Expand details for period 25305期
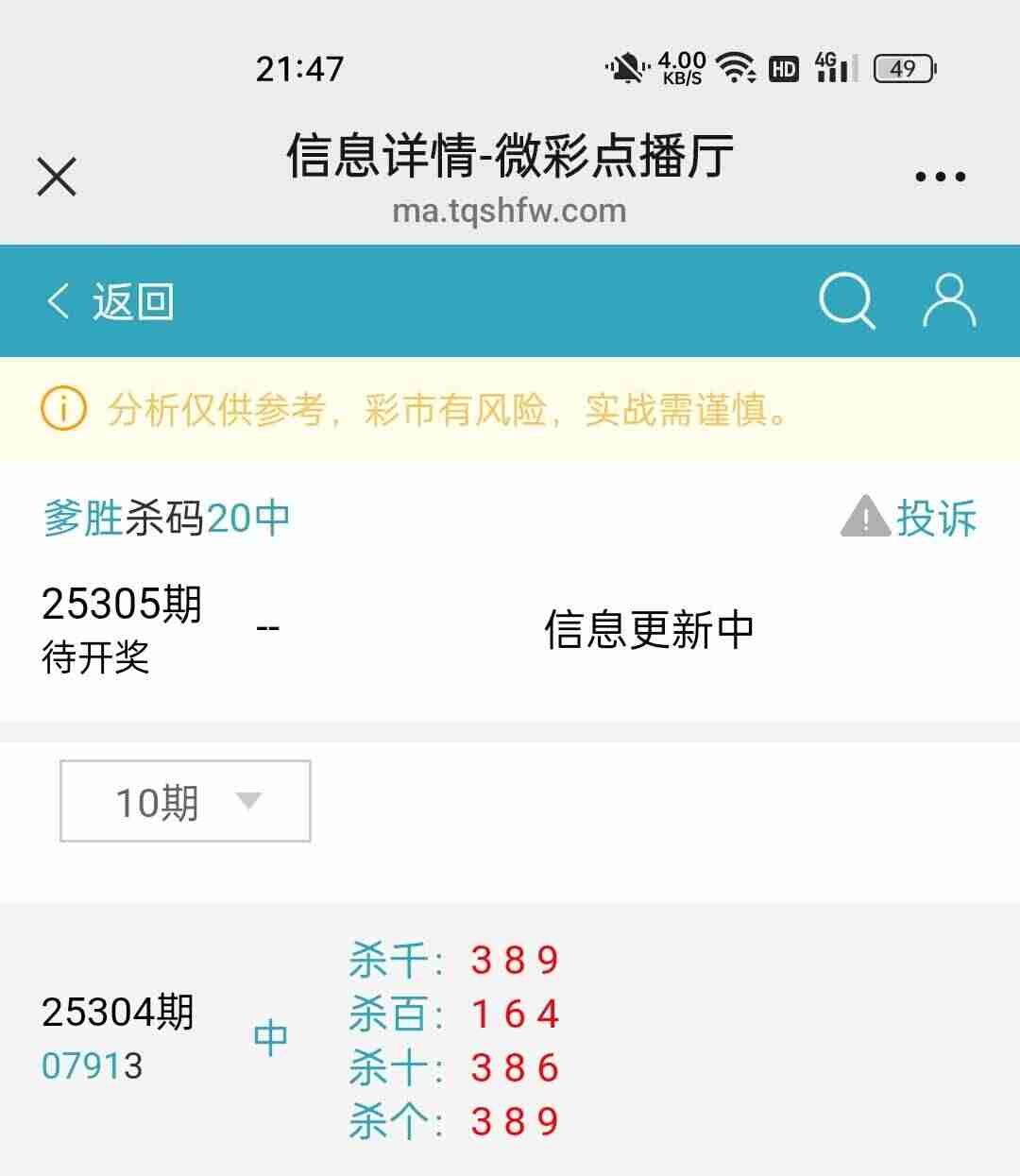The width and height of the screenshot is (1020, 1176). pos(123,602)
